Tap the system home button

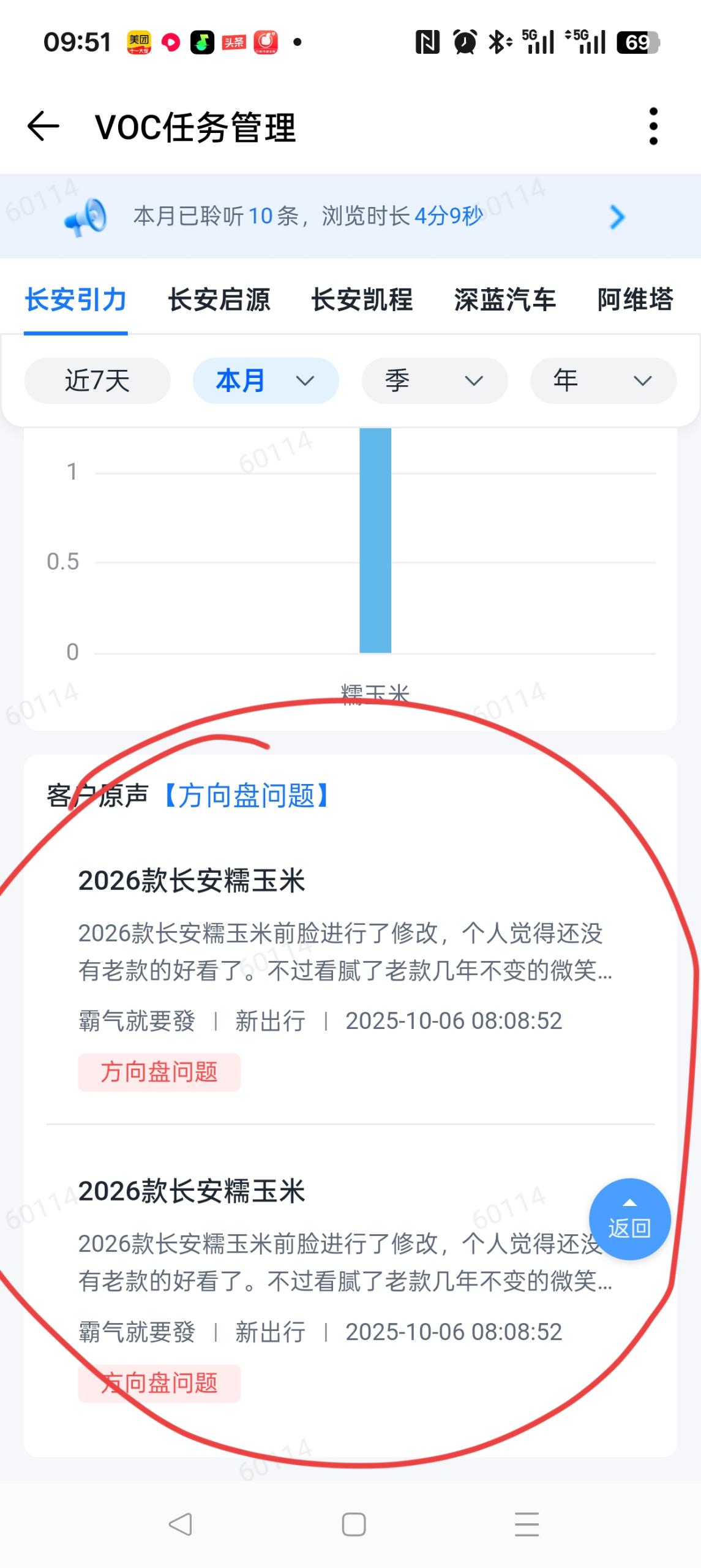pos(353,1524)
